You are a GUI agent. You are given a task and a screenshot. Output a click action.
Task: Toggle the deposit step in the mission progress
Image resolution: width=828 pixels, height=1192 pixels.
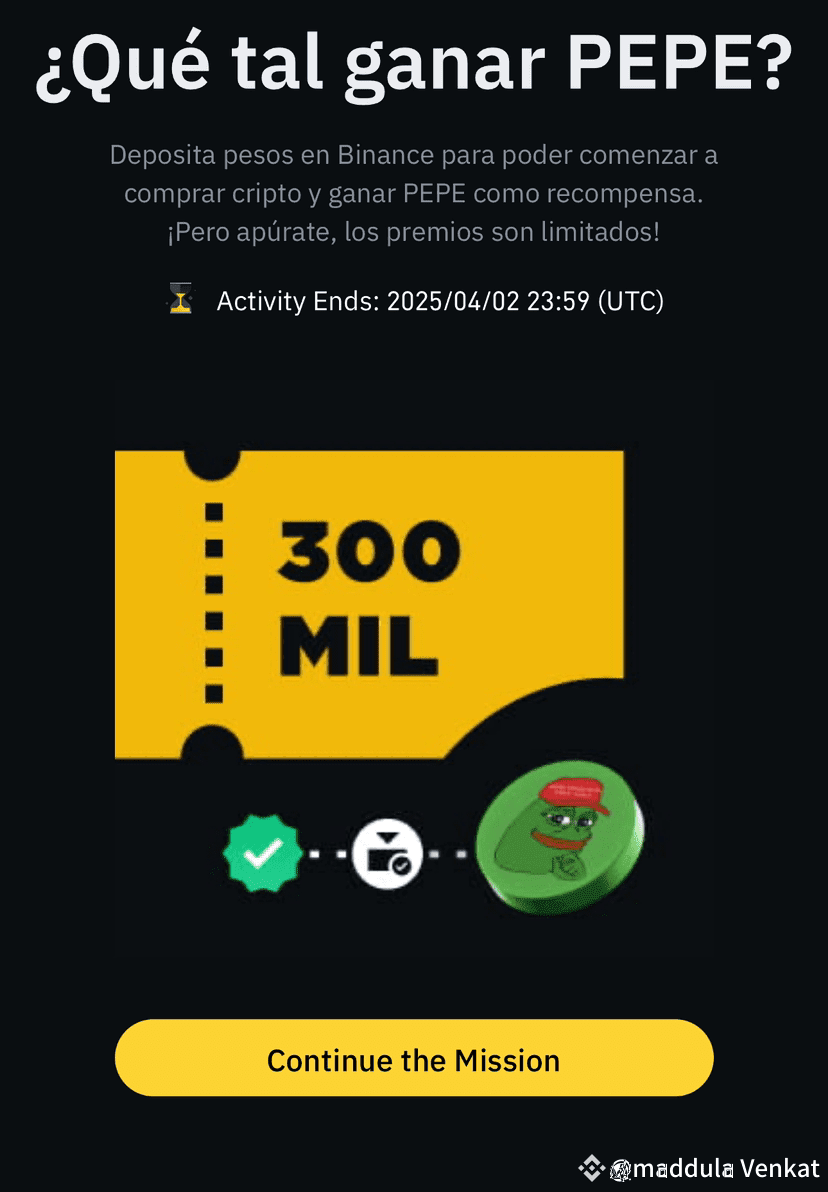390,854
